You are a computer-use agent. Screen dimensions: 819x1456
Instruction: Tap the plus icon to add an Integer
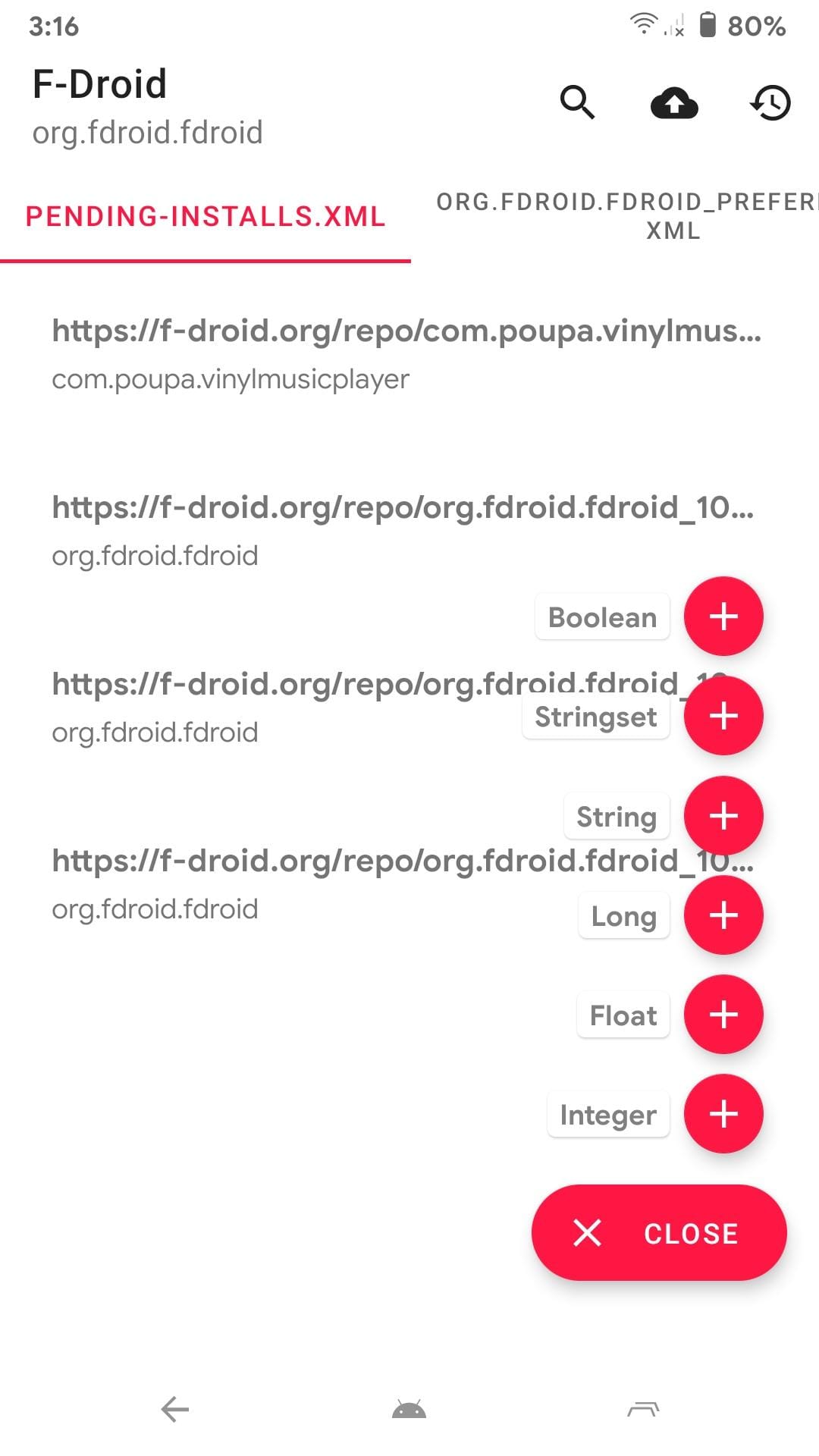pos(723,1114)
